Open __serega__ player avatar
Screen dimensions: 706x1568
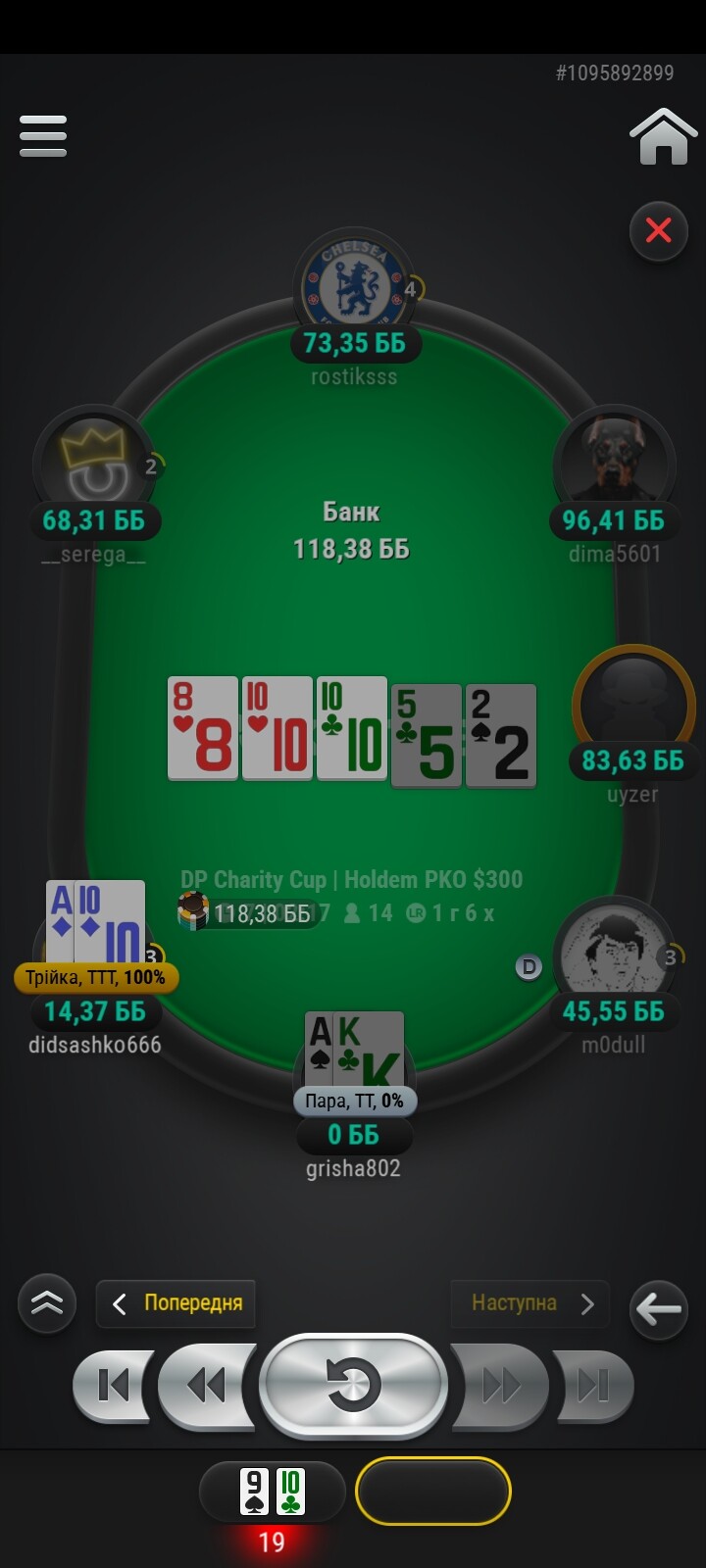click(x=94, y=463)
